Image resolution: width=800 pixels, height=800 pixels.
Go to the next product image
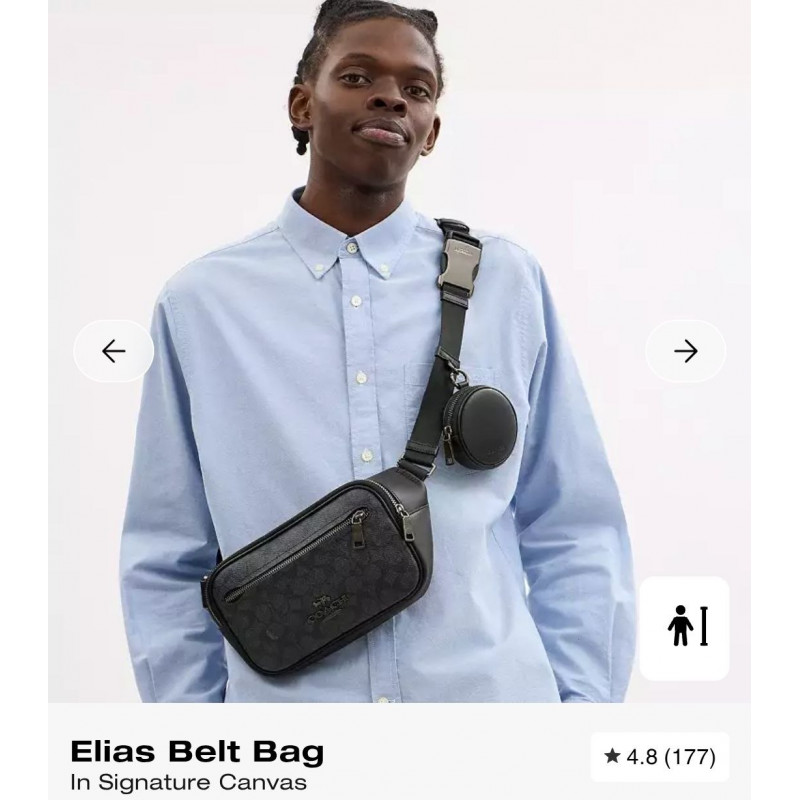pyautogui.click(x=685, y=351)
